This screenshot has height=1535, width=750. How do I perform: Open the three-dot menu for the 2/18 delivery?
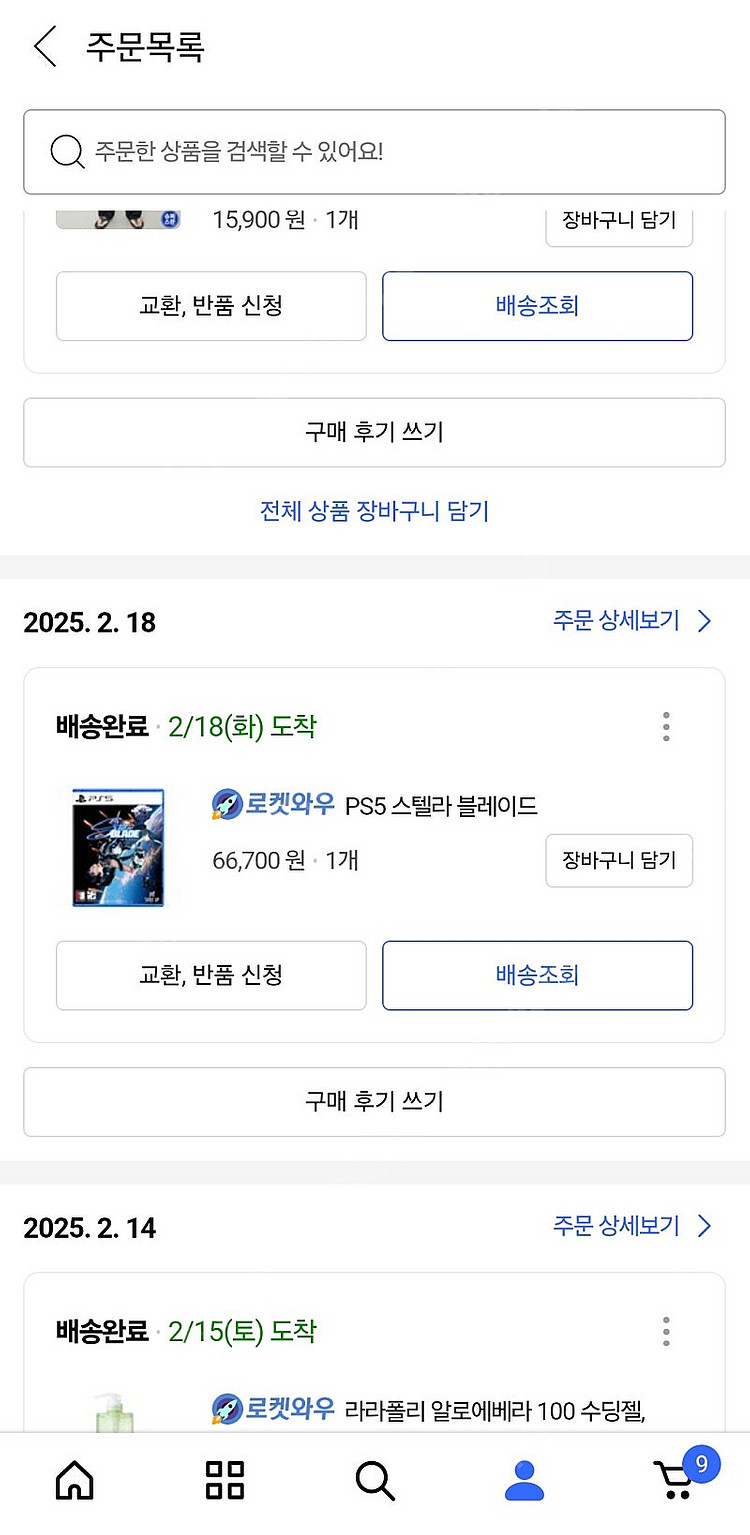pyautogui.click(x=665, y=726)
